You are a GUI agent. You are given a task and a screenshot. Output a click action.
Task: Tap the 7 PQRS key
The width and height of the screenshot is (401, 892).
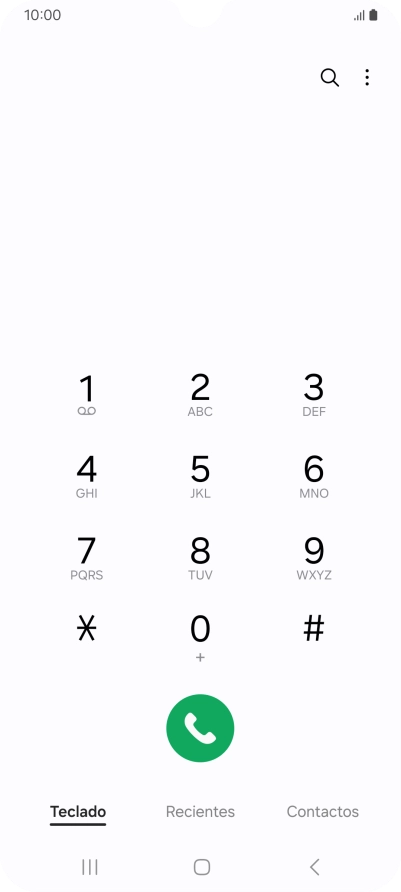tap(86, 559)
